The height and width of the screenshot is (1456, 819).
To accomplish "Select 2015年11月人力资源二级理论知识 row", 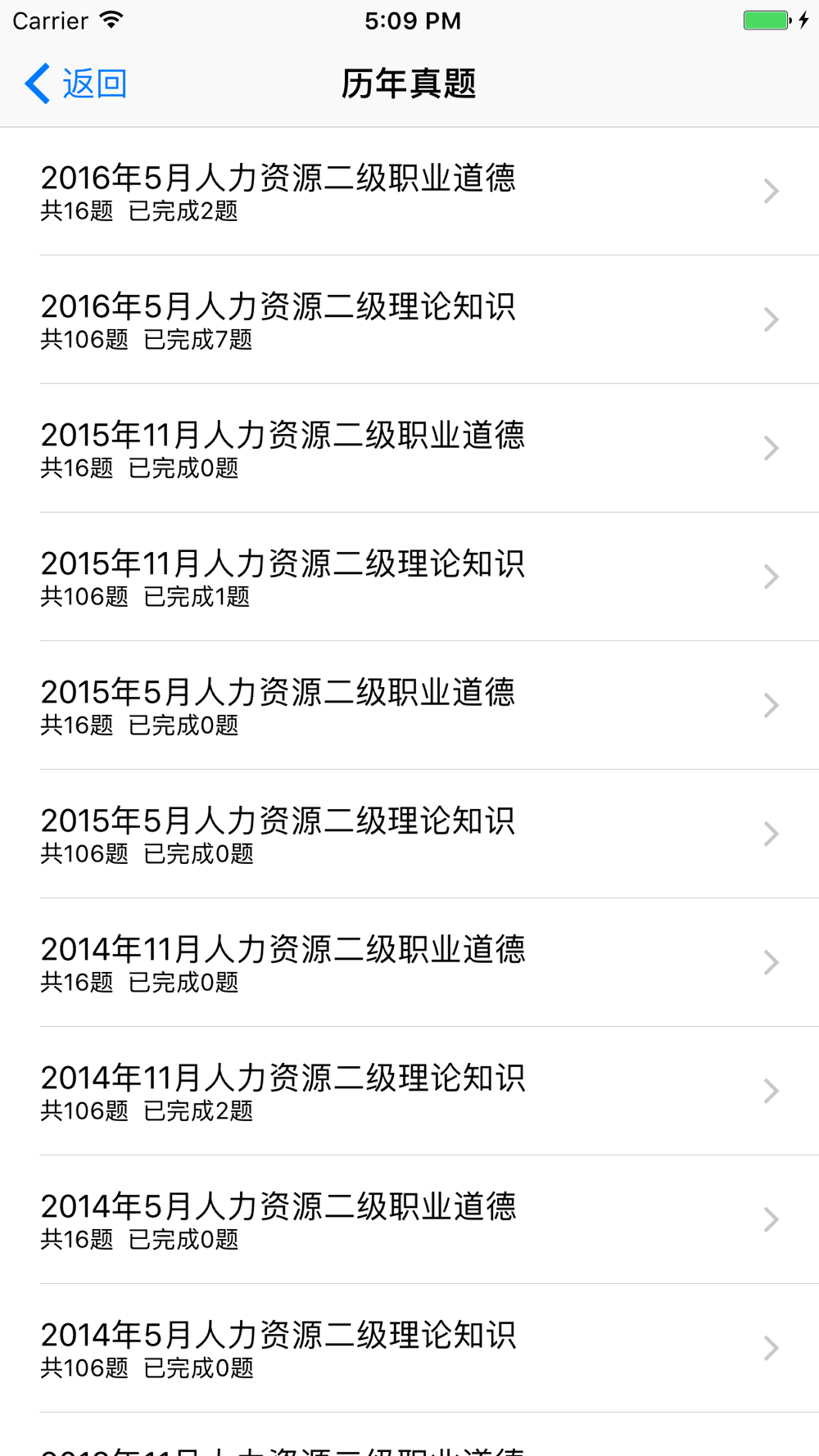I will pyautogui.click(x=409, y=577).
